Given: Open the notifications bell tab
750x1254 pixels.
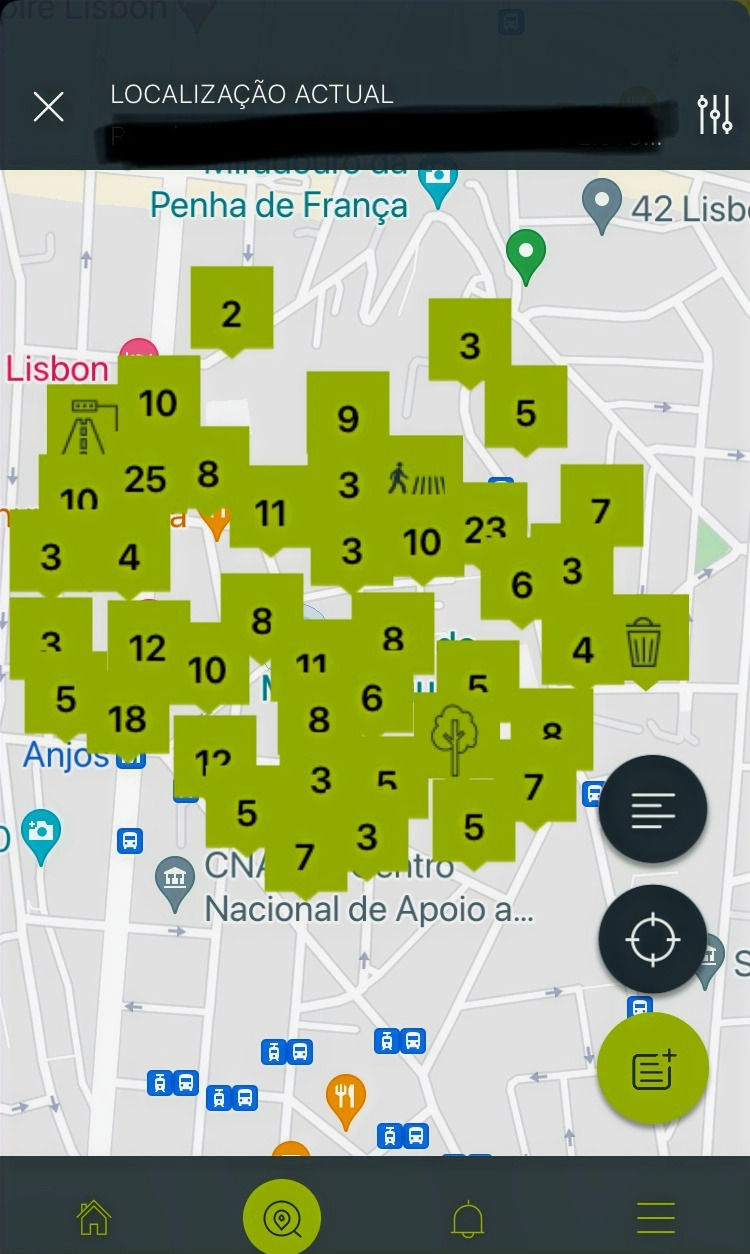Looking at the screenshot, I should pos(468,1218).
